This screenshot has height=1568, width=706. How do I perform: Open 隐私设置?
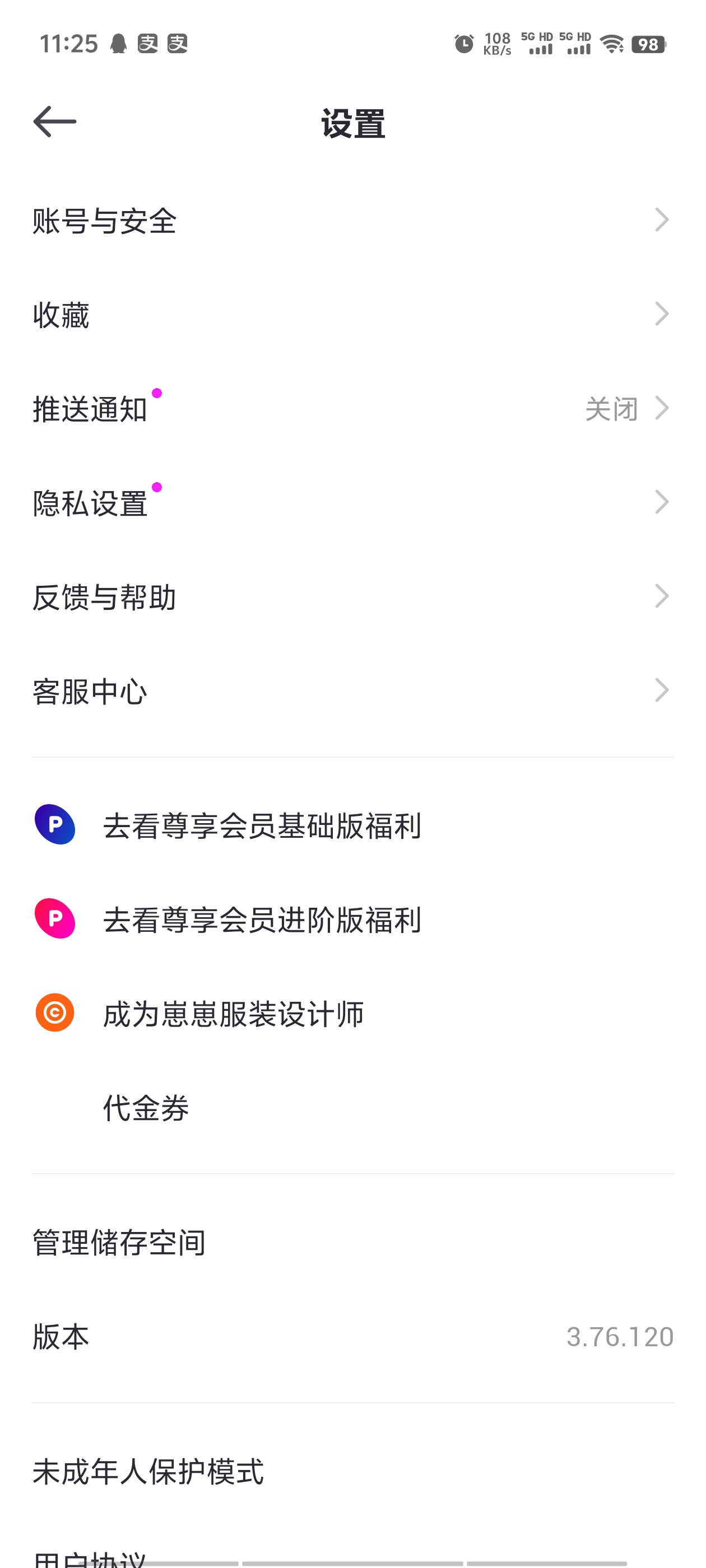(352, 503)
